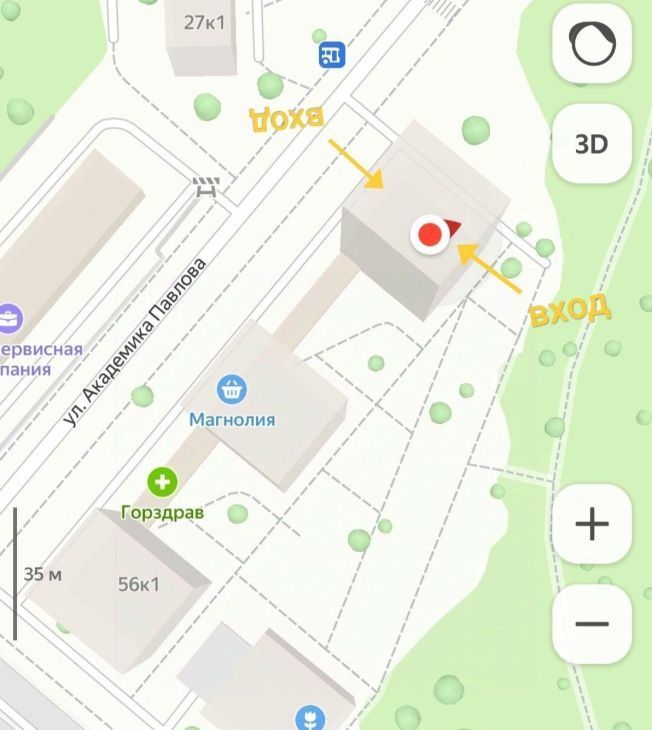Select the red pin on the building
This screenshot has height=730, width=652.
pyautogui.click(x=430, y=235)
